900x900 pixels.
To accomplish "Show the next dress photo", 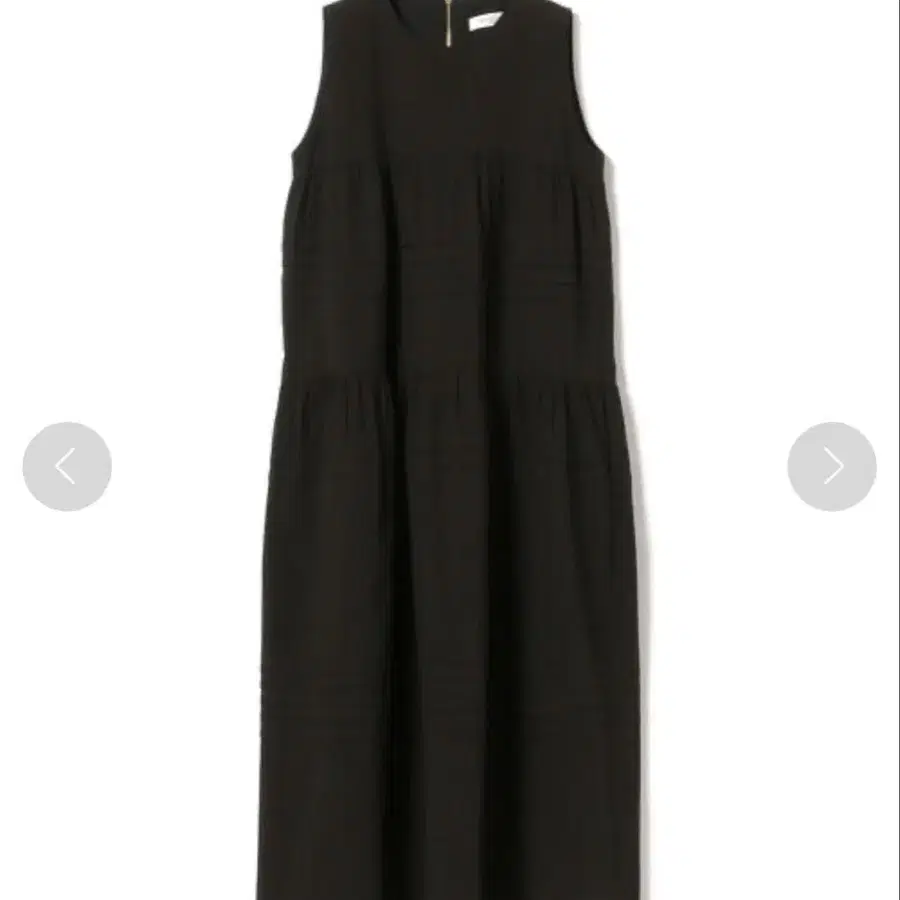I will point(831,466).
